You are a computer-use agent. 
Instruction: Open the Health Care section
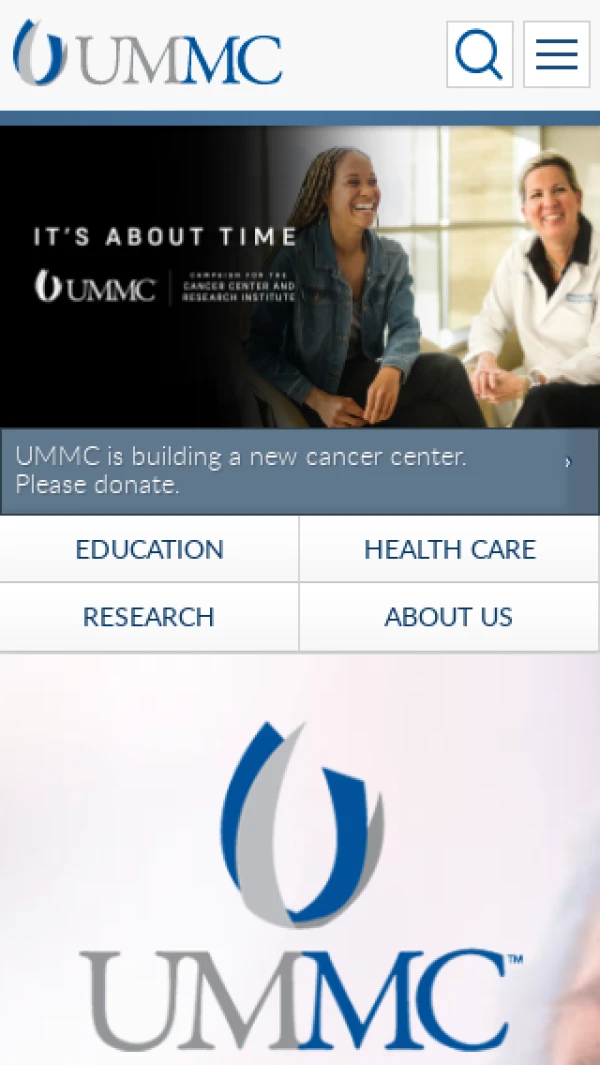point(450,549)
